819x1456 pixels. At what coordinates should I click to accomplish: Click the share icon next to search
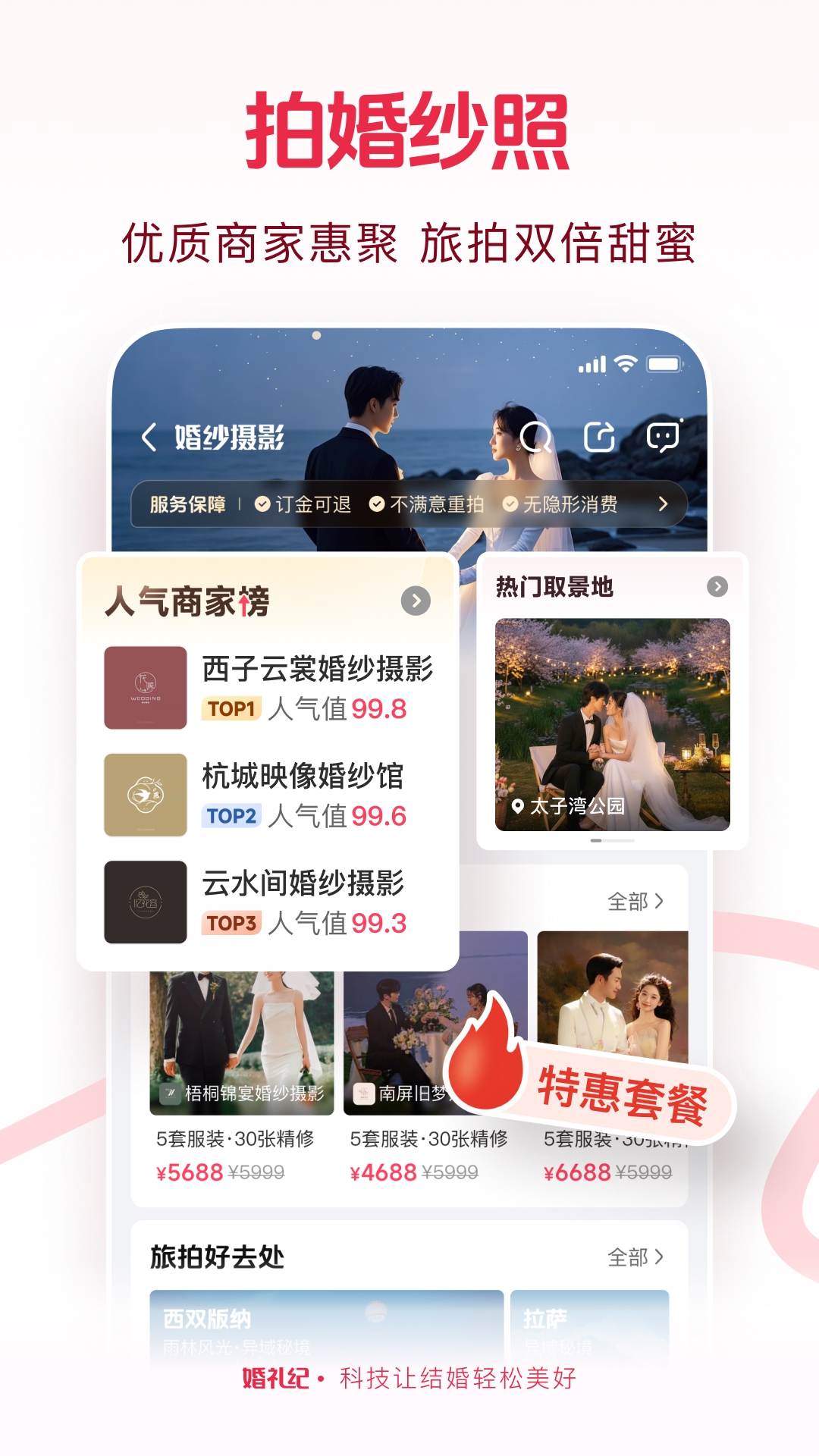tap(599, 436)
